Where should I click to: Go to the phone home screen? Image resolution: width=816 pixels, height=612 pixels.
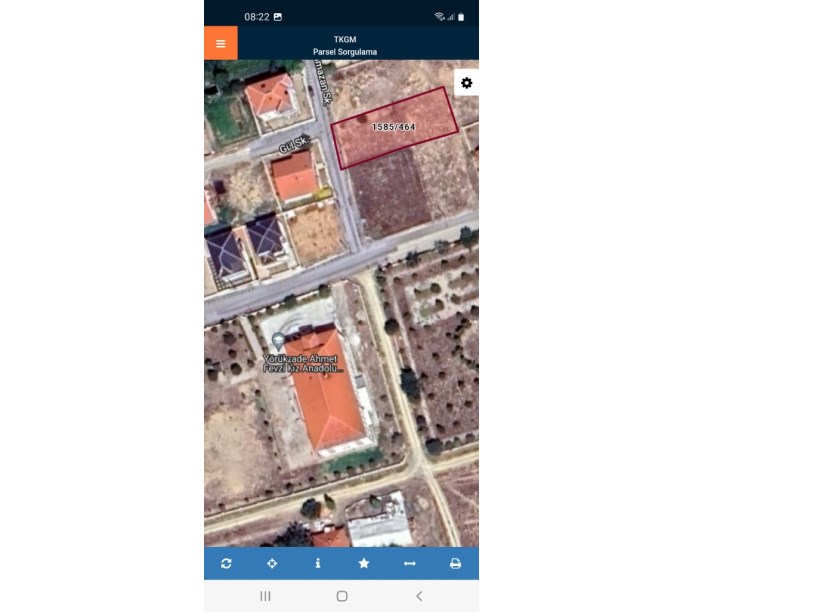click(342, 596)
